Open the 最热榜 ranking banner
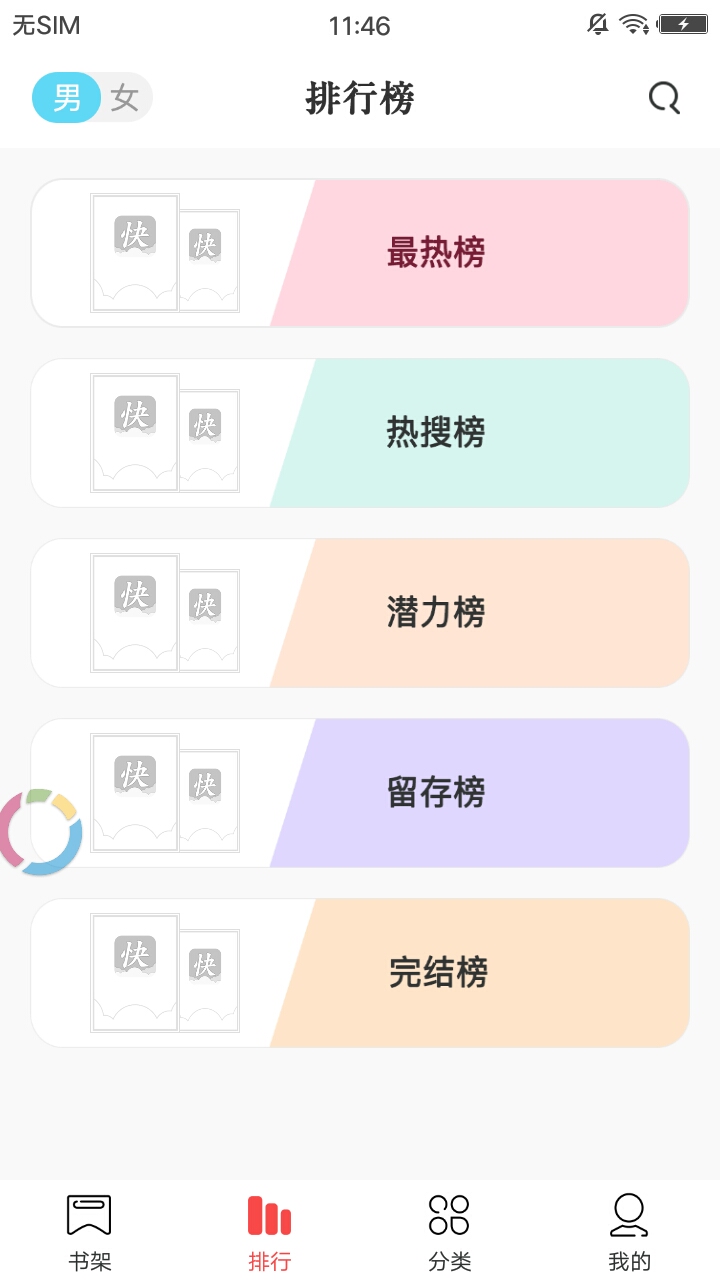This screenshot has width=720, height=1280. [437, 252]
